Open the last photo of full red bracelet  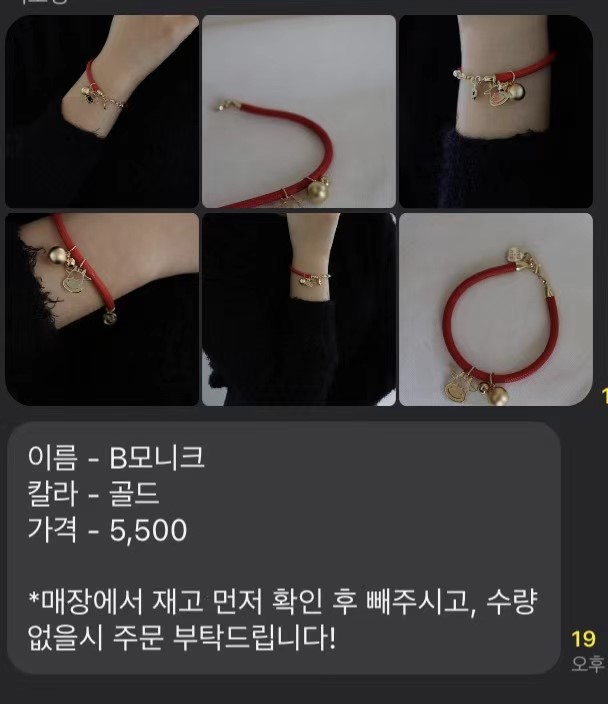tap(495, 308)
